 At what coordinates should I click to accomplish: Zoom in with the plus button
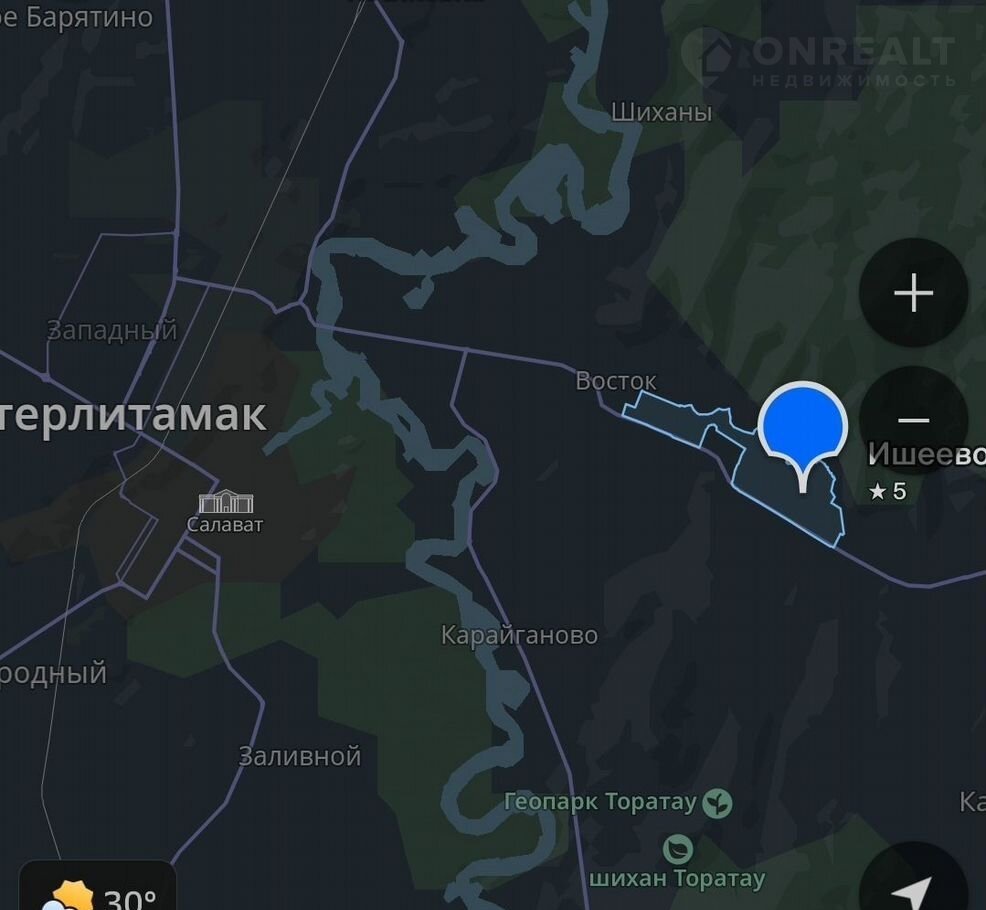click(x=913, y=293)
